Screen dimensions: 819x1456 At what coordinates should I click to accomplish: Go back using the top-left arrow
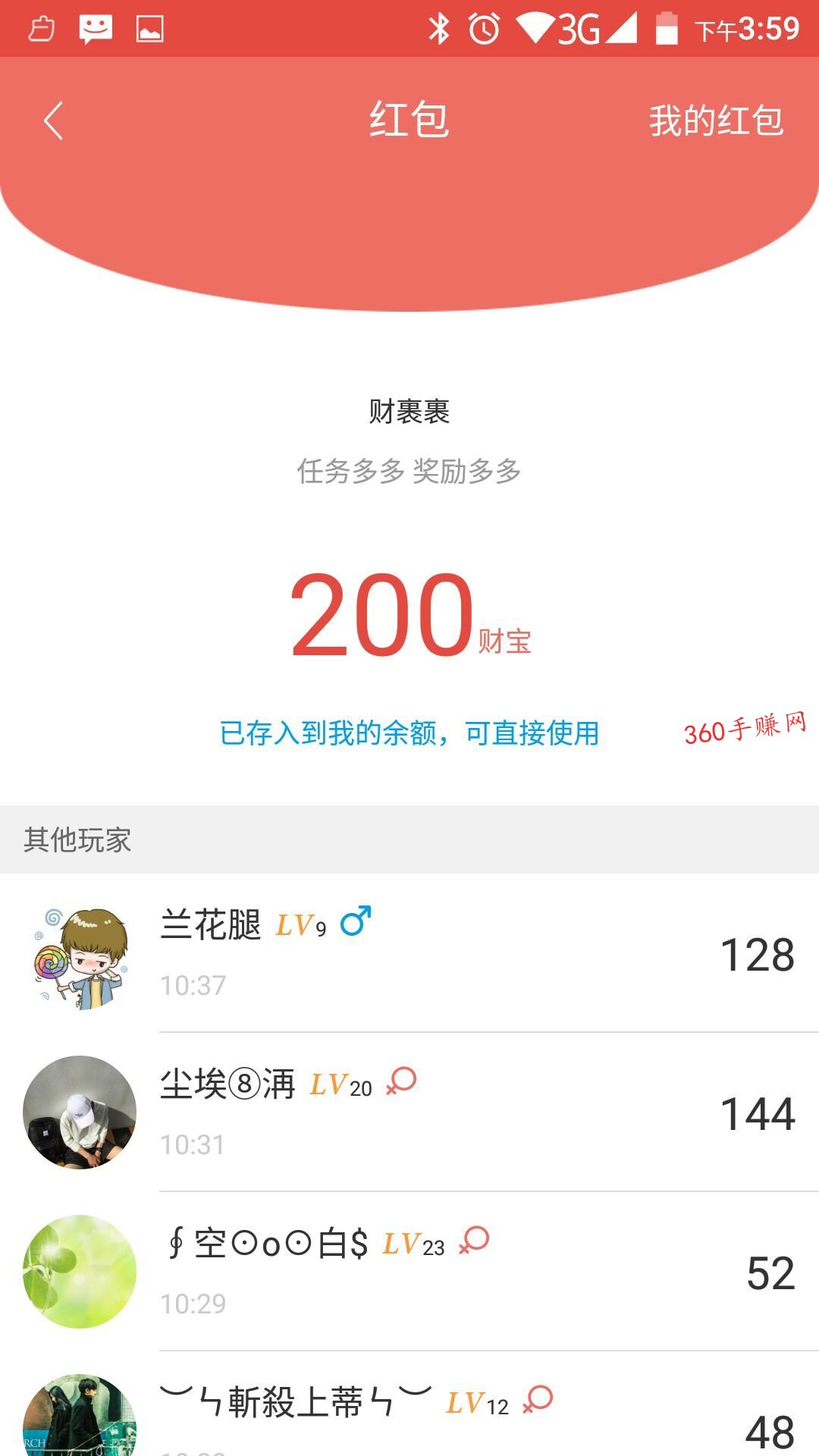click(53, 121)
